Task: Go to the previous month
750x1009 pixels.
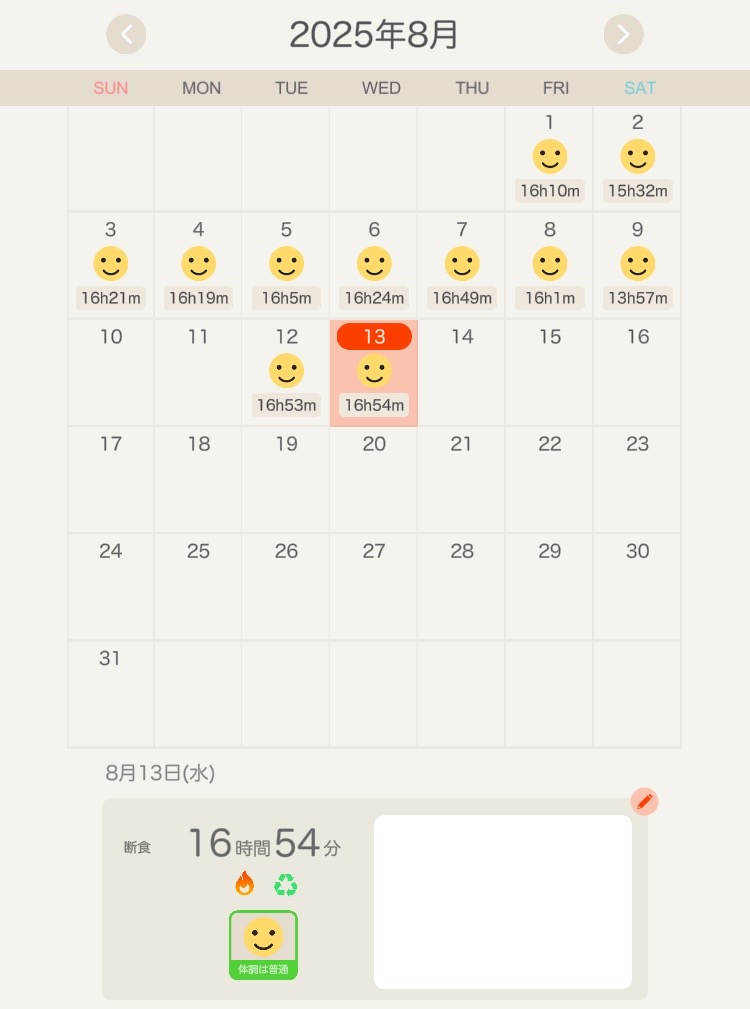Action: (126, 35)
